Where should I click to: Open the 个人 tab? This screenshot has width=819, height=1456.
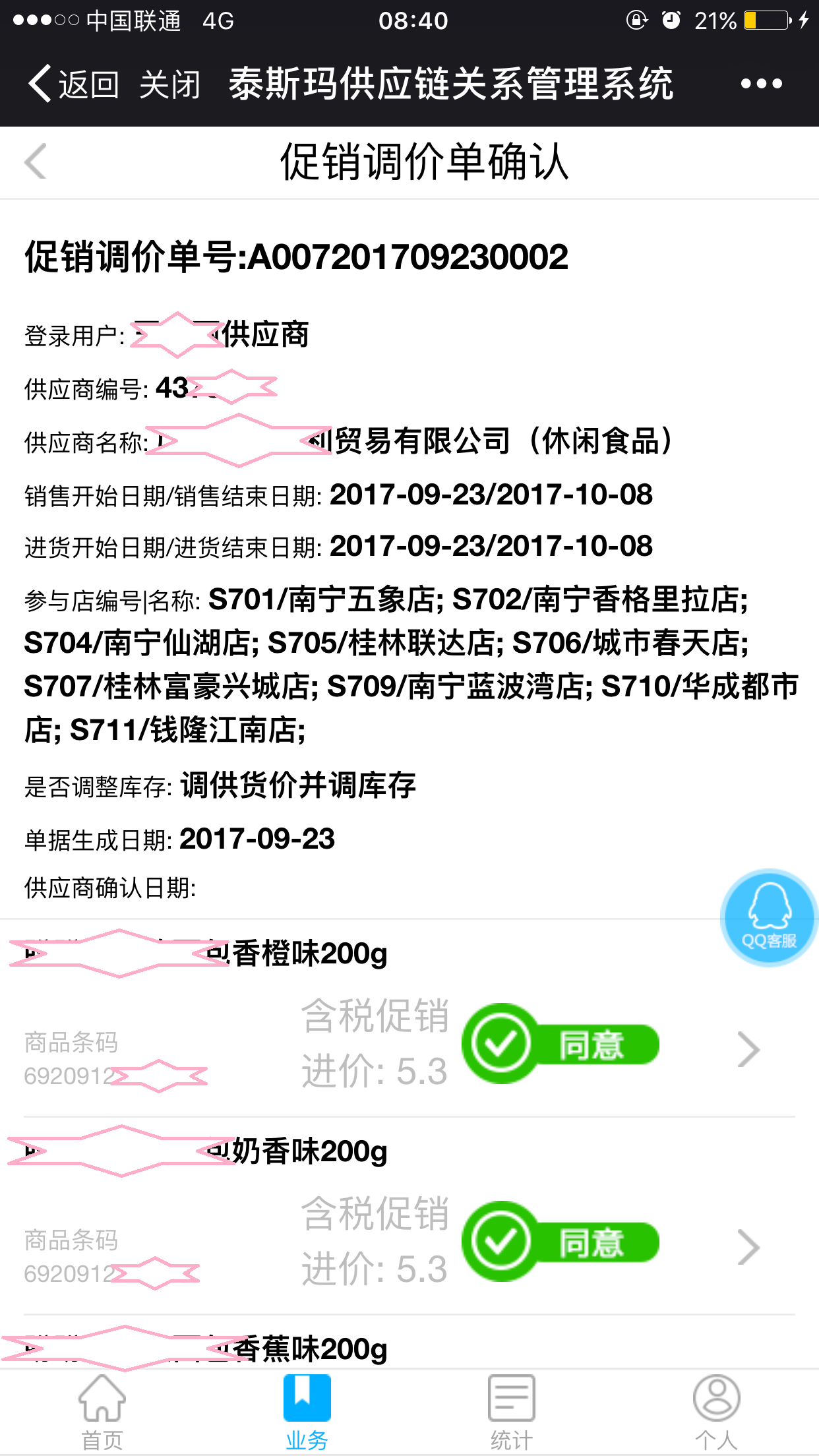[716, 1412]
